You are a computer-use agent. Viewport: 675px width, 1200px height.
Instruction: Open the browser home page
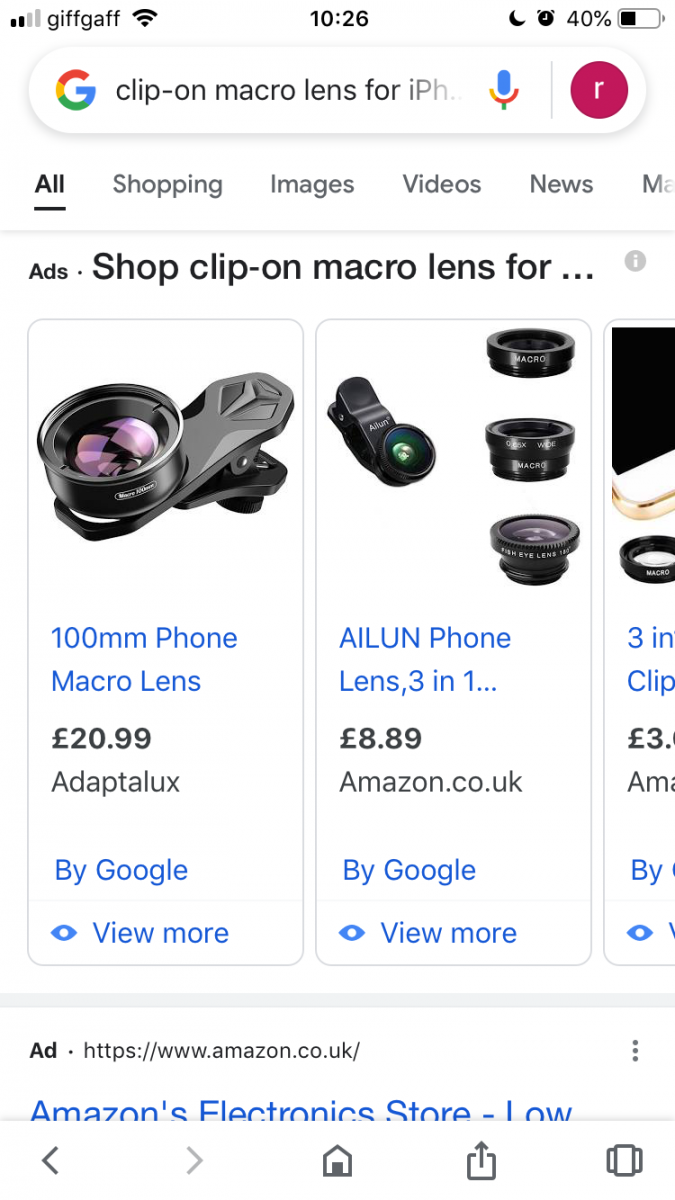click(x=337, y=1161)
